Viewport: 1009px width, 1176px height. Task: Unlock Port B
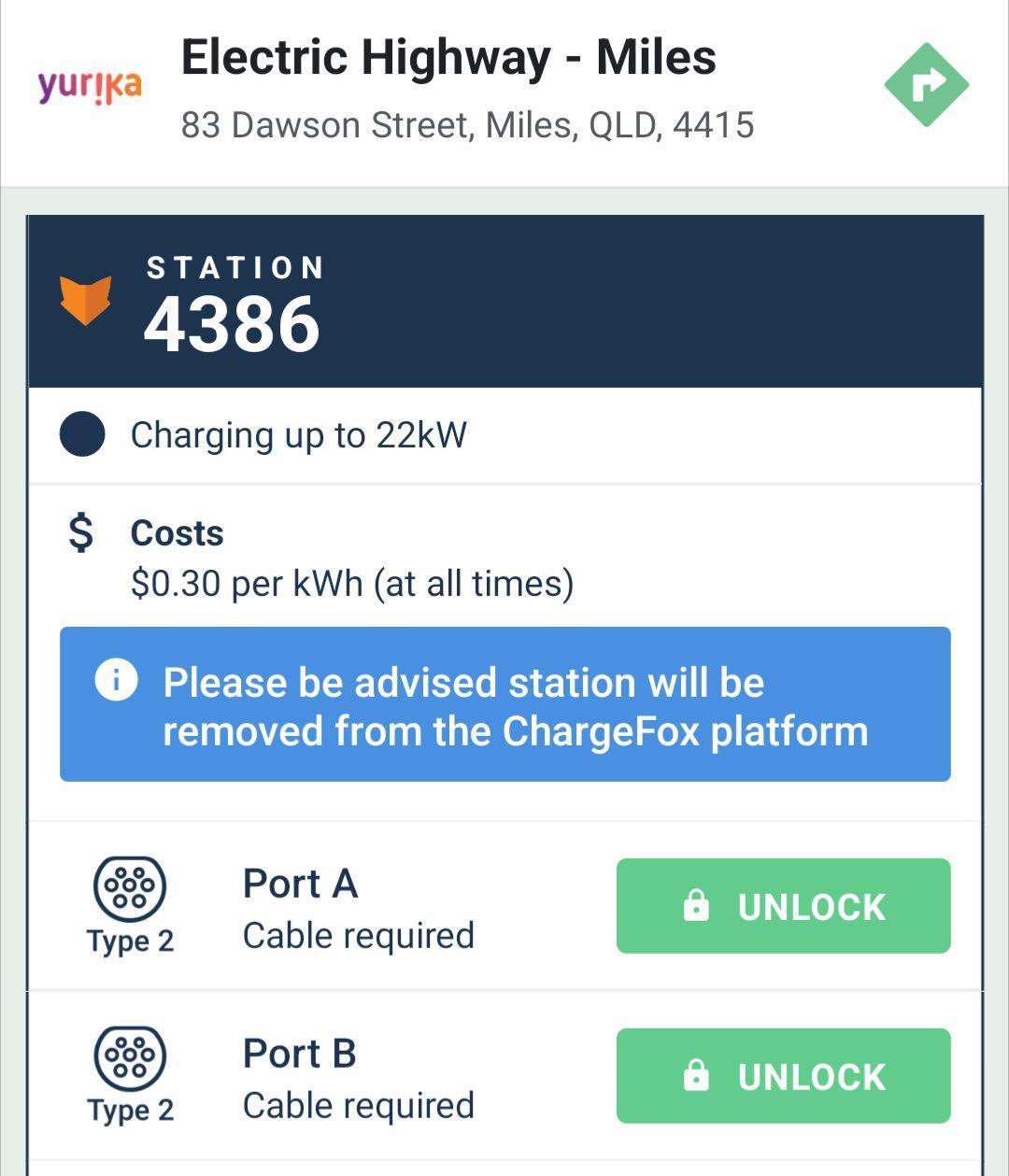[x=783, y=1075]
